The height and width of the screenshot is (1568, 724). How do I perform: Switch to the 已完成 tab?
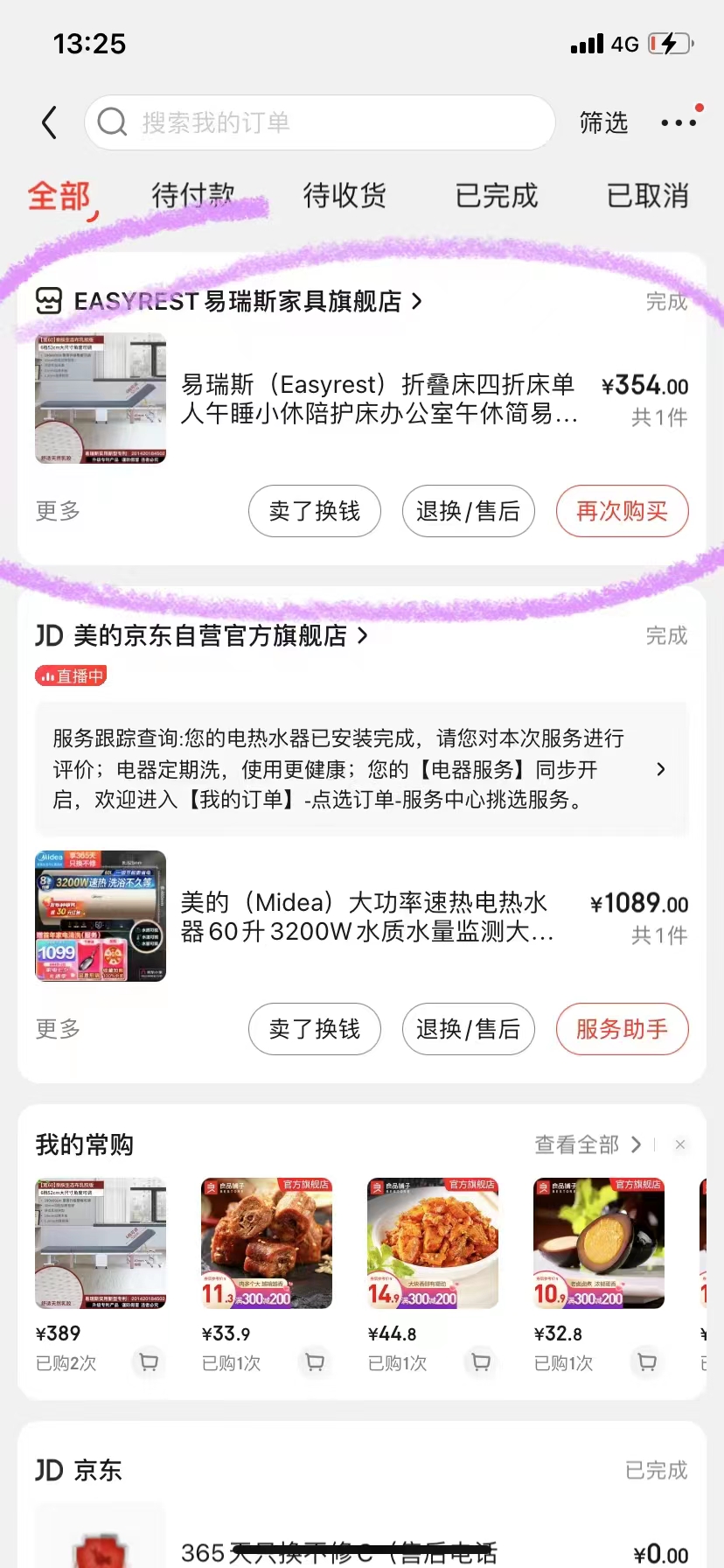497,195
